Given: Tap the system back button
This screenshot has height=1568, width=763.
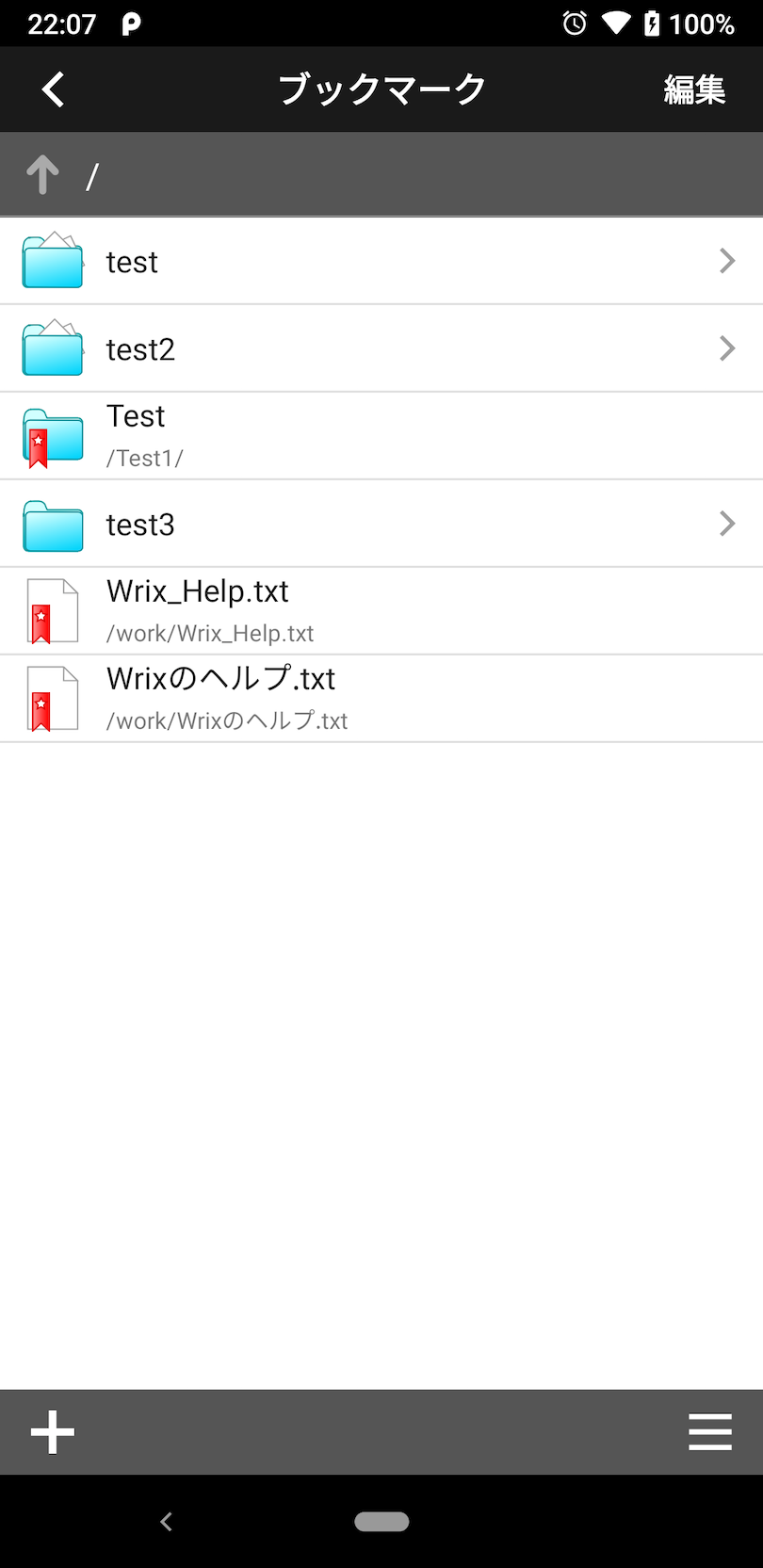Looking at the screenshot, I should click(166, 1521).
